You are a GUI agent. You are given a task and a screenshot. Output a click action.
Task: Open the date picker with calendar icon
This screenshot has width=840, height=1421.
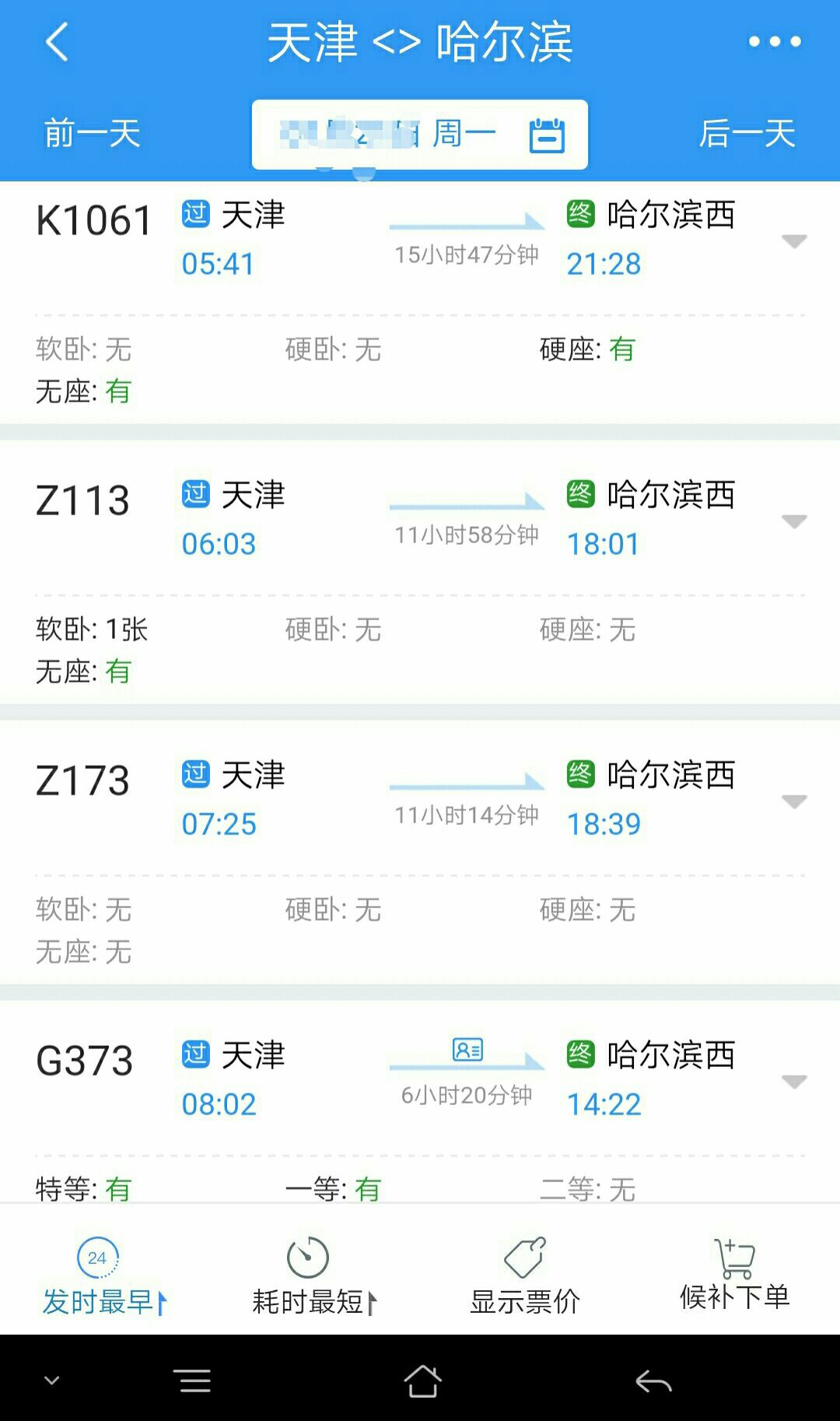(x=420, y=135)
